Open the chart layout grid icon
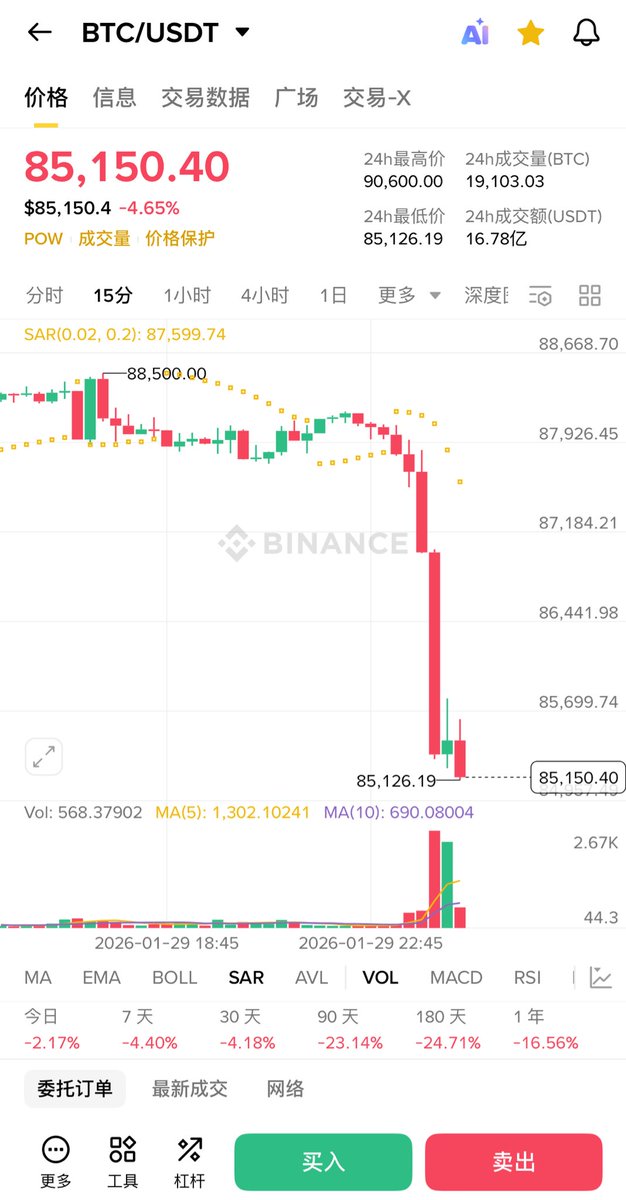Viewport: 626px width, 1200px height. coord(590,295)
